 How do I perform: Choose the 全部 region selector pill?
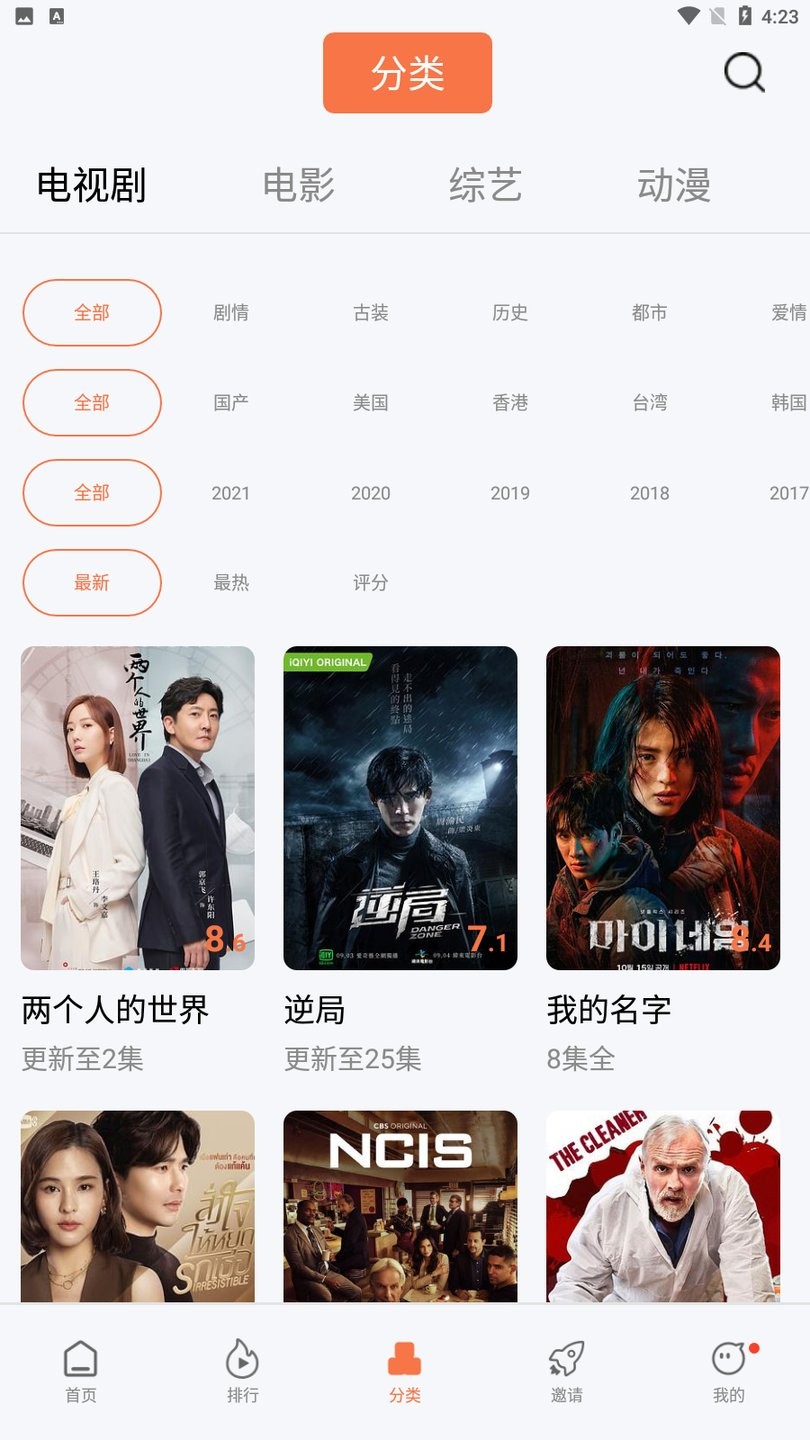91,403
